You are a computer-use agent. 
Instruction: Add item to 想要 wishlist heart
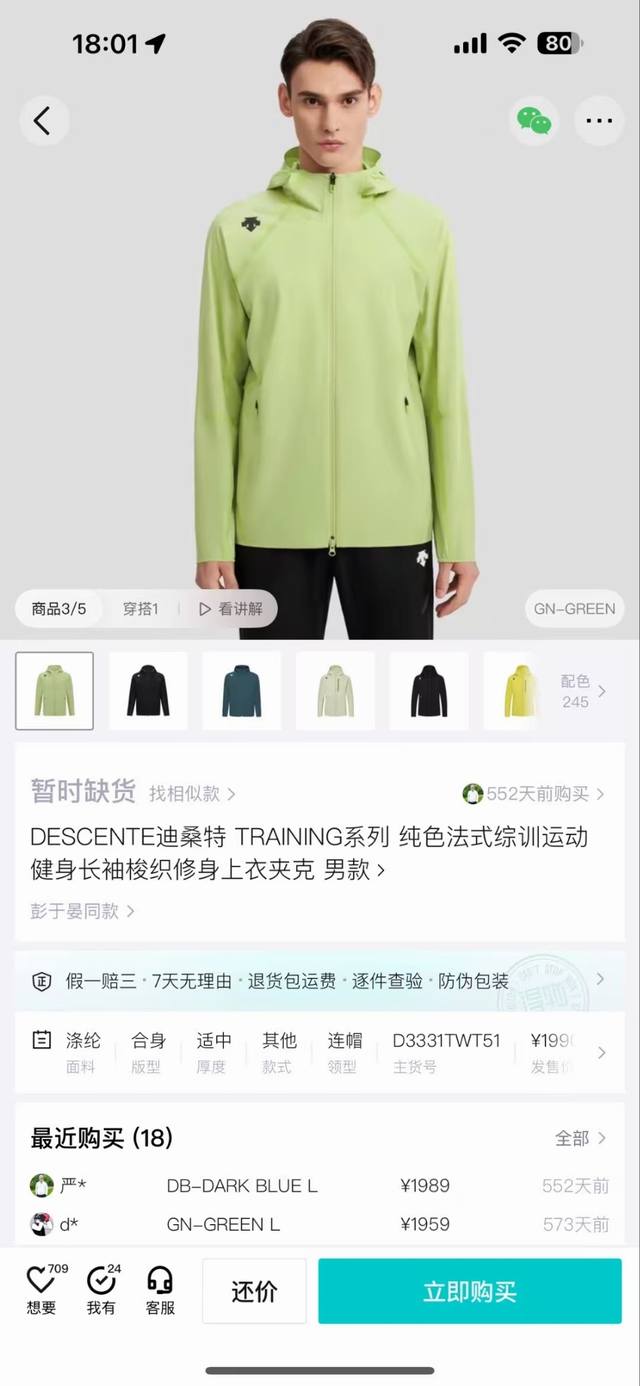click(x=41, y=1288)
